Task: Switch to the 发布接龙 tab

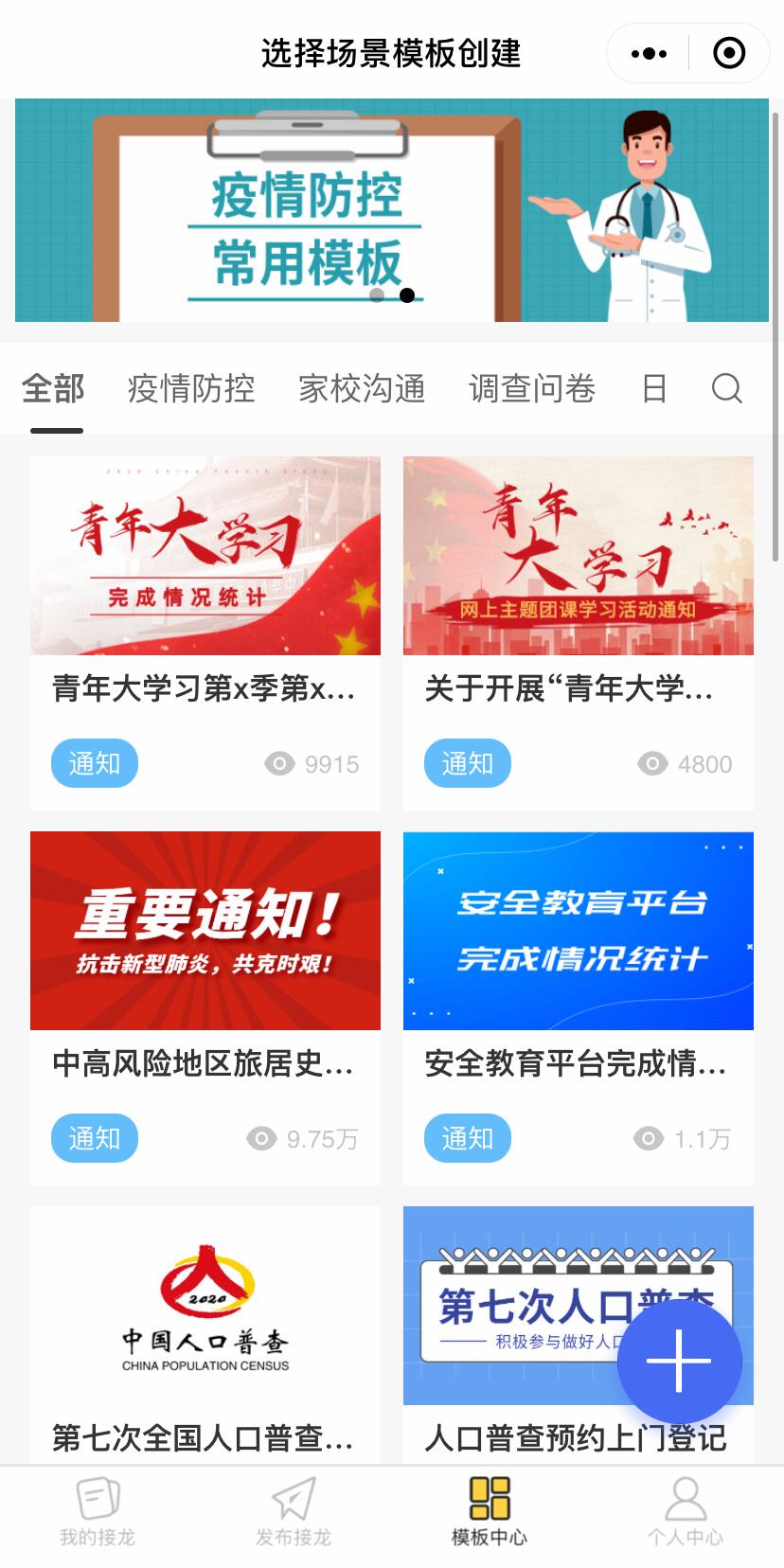Action: click(x=294, y=1512)
